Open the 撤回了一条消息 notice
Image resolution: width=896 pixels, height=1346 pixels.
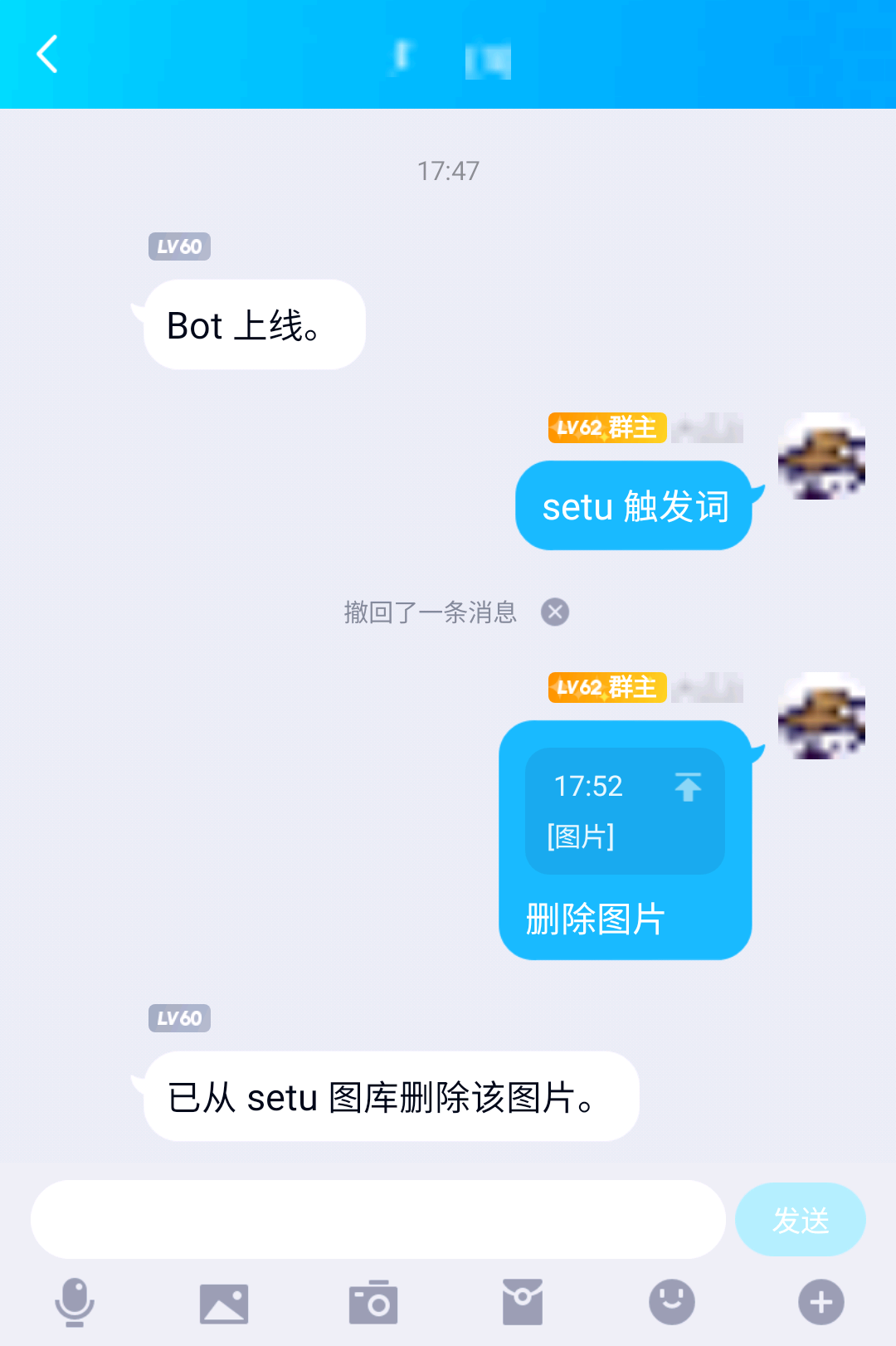[x=428, y=612]
